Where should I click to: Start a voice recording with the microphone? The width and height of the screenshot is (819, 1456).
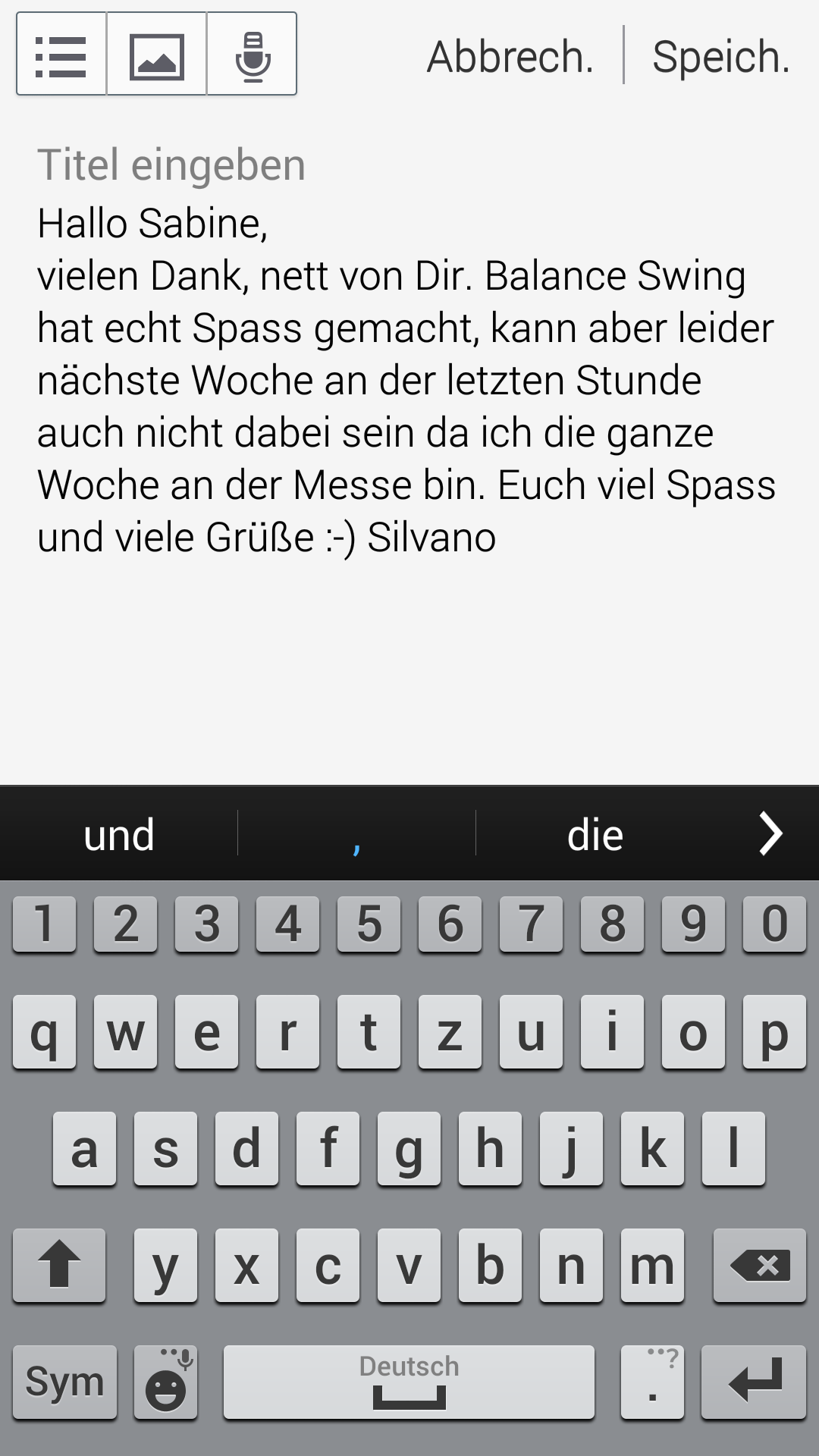[252, 55]
